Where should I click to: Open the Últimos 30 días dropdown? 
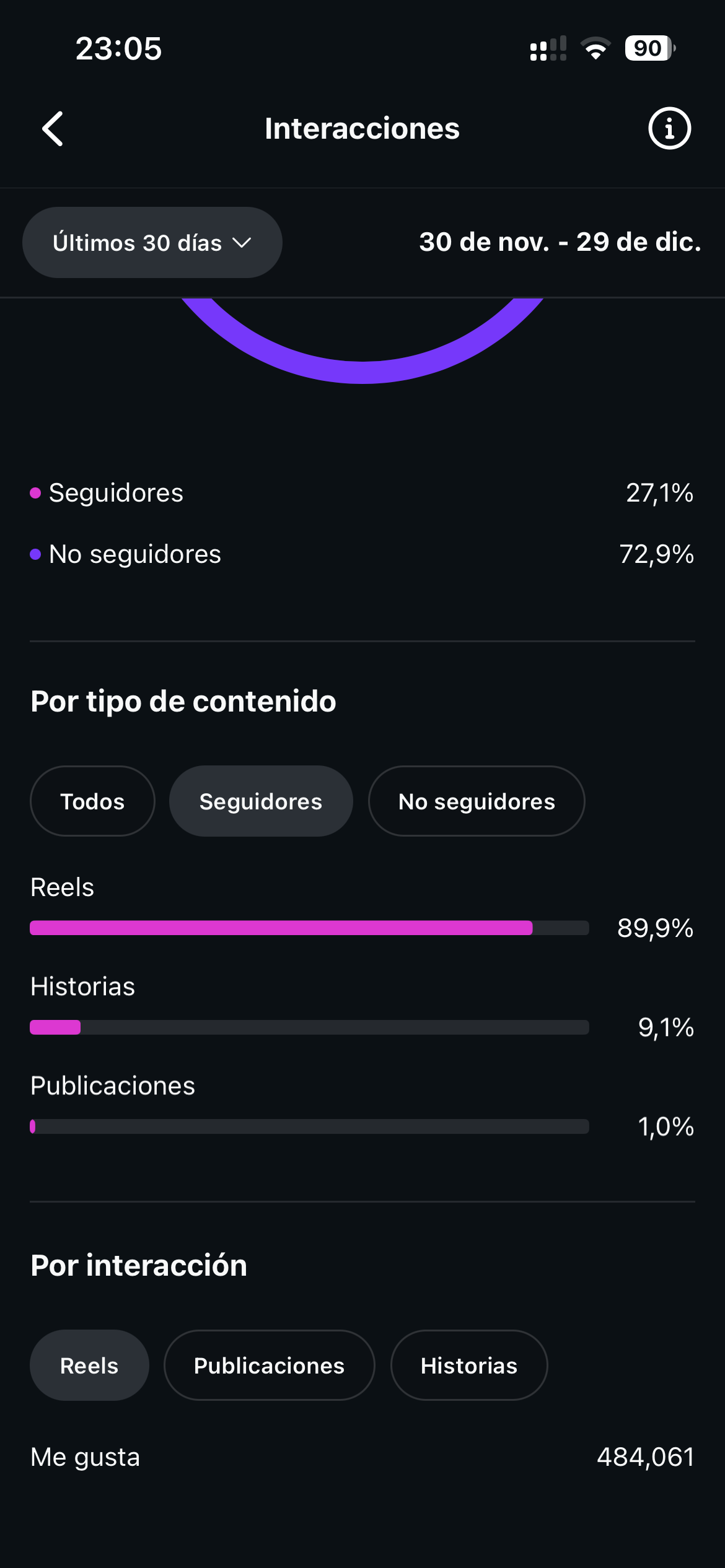pos(152,242)
